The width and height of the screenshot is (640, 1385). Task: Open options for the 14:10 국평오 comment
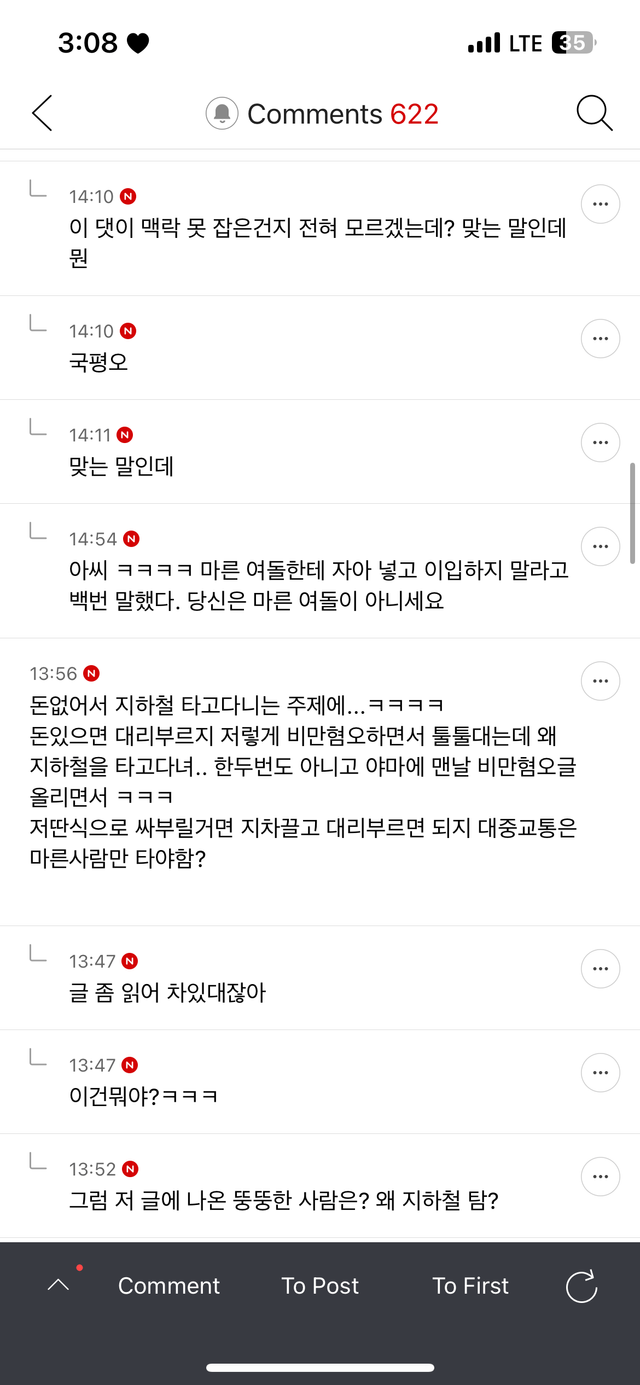[600, 339]
